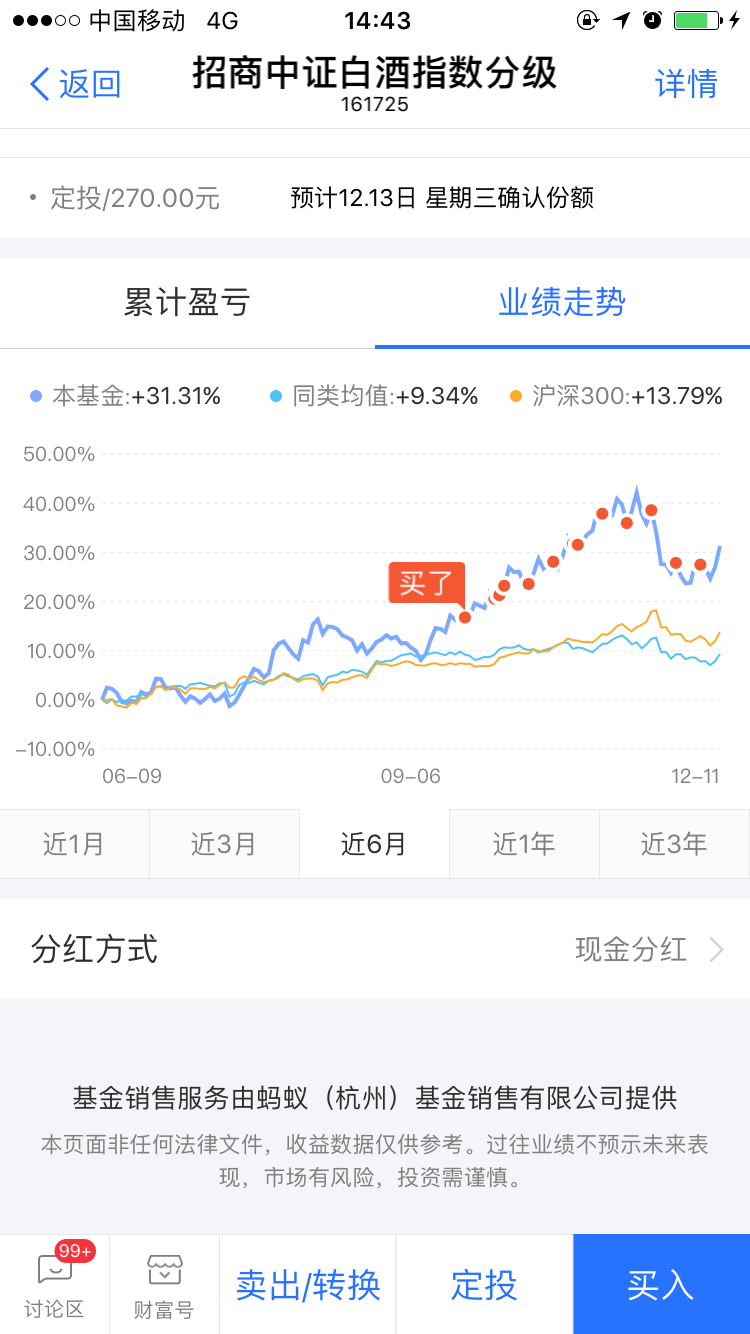Image resolution: width=750 pixels, height=1334 pixels.
Task: Switch to the 累计盈亏 tab
Action: tap(187, 302)
